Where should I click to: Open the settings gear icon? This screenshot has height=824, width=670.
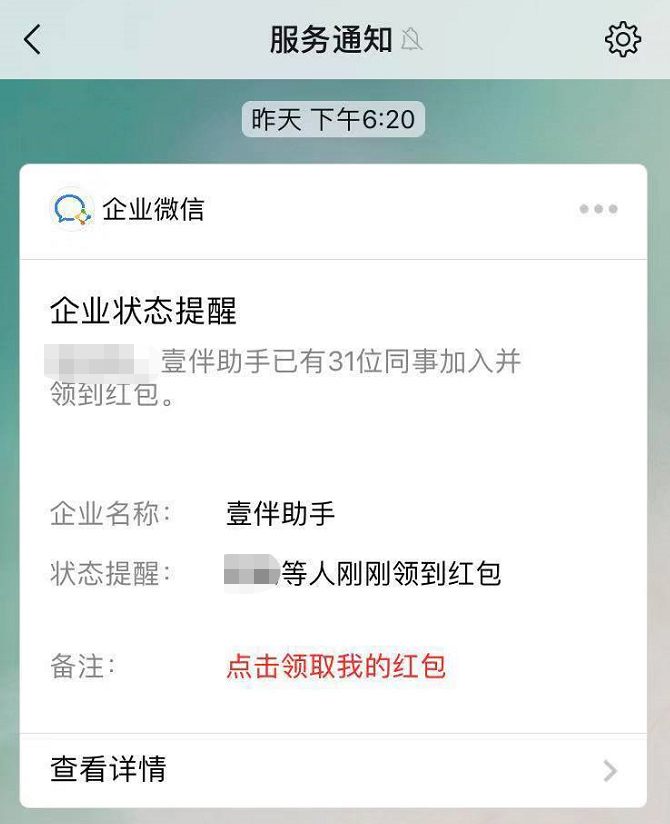[x=622, y=40]
